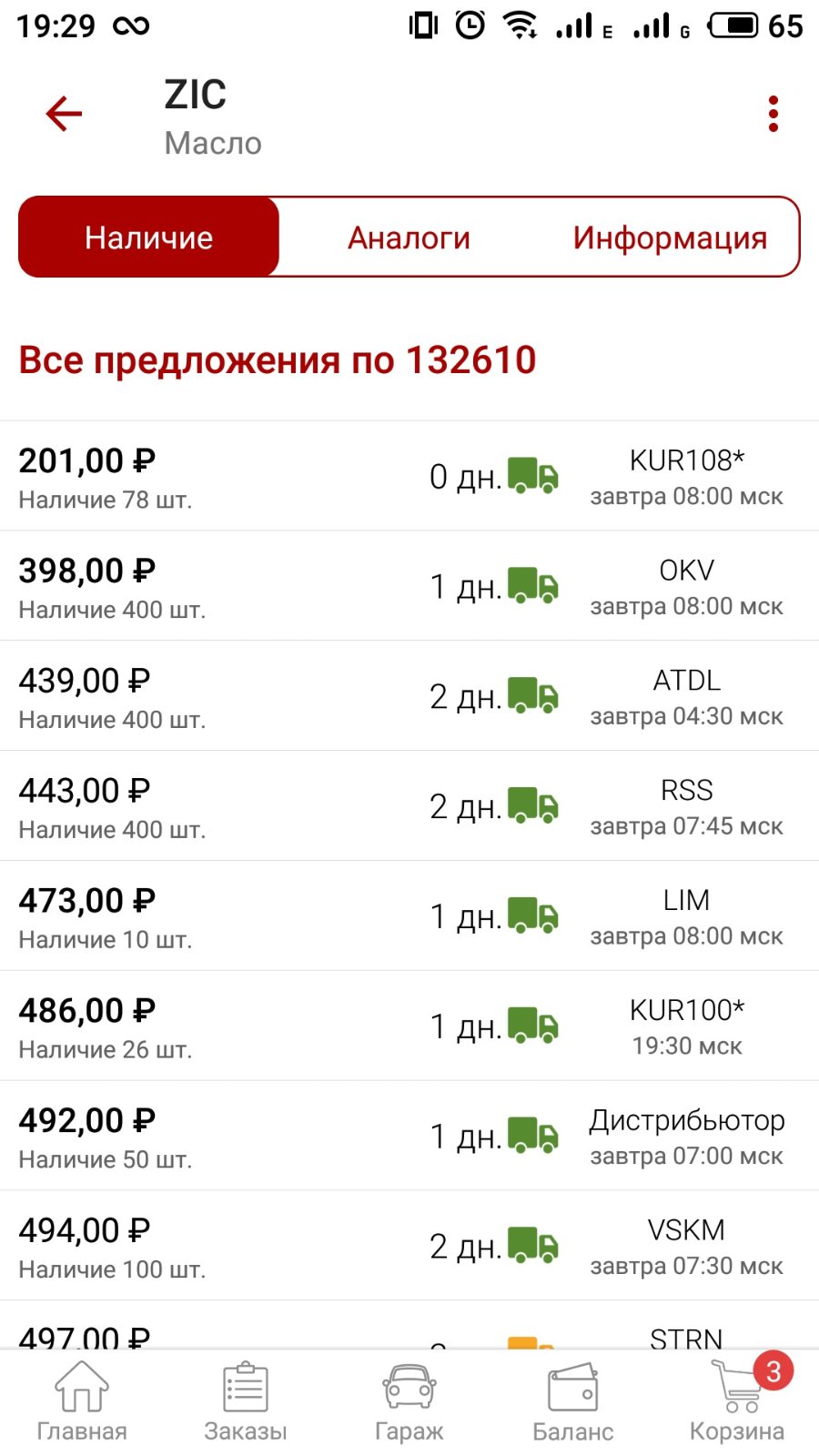The height and width of the screenshot is (1456, 819).
Task: Switch to the Гараж tab
Action: [409, 1402]
